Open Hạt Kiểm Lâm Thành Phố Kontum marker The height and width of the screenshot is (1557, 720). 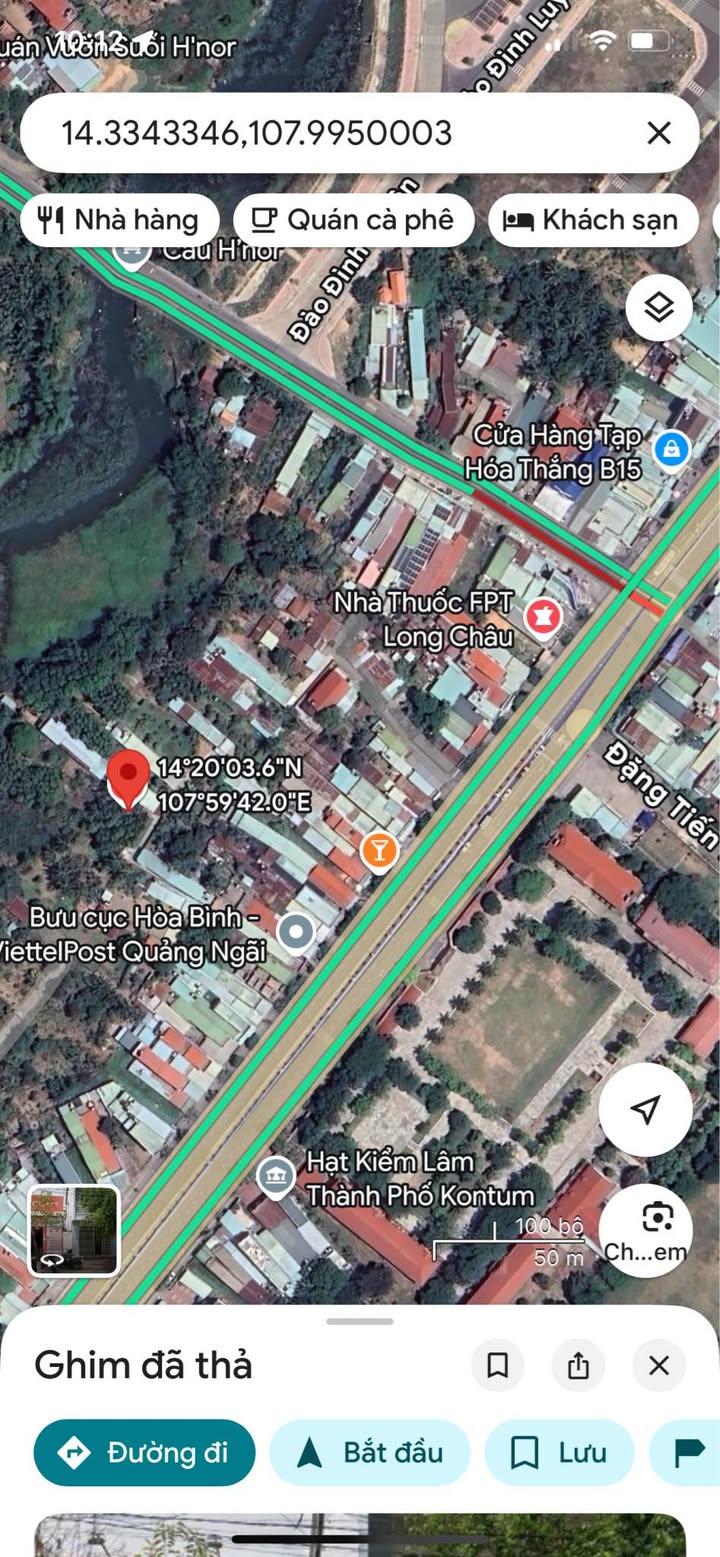[276, 1177]
